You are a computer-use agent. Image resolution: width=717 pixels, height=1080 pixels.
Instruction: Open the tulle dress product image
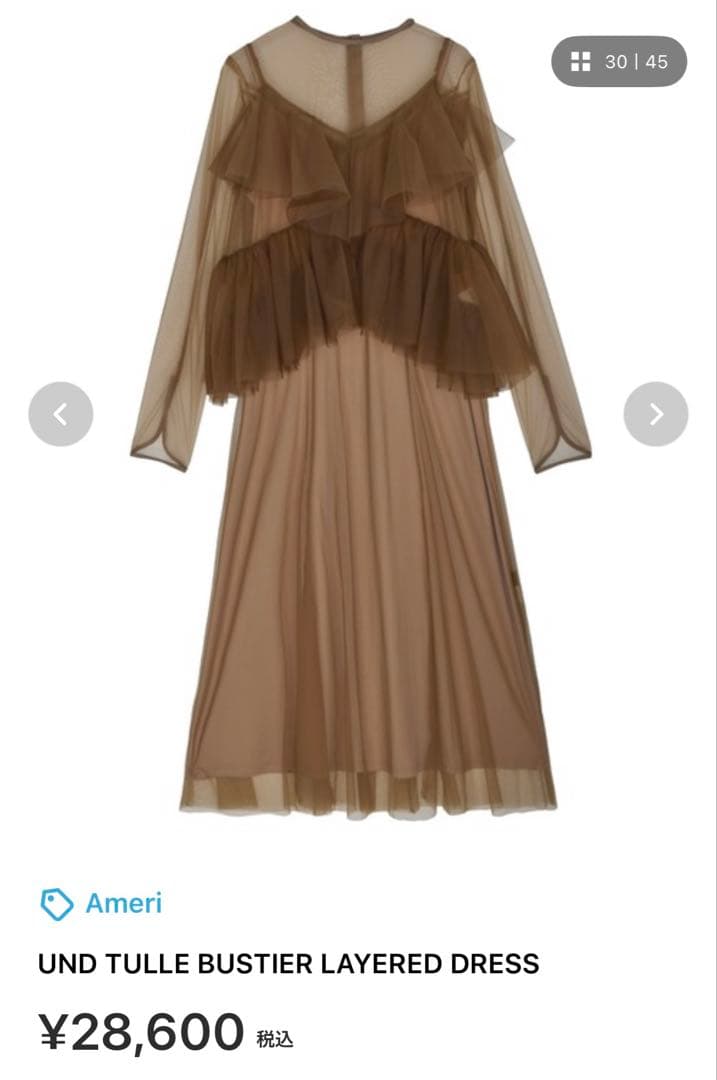(361, 415)
